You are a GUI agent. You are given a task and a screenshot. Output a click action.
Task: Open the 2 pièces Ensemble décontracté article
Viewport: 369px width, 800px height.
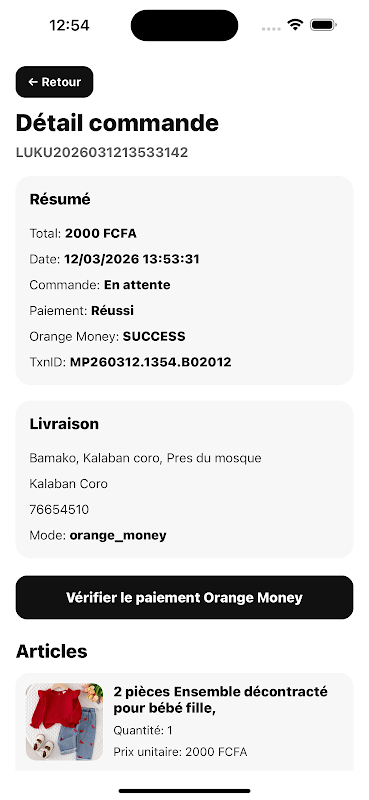[184, 721]
